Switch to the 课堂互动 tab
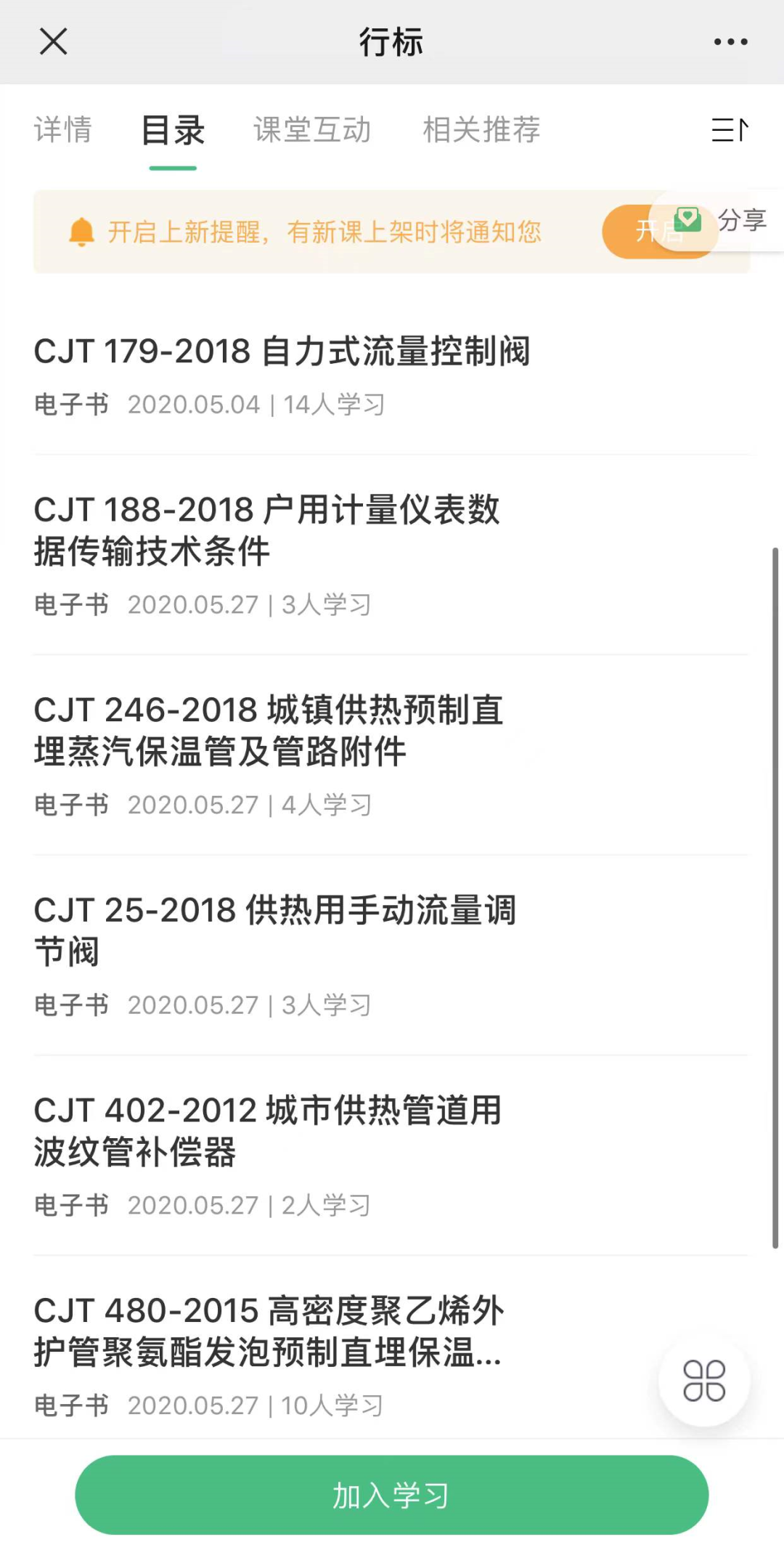The image size is (784, 1550). tap(312, 130)
